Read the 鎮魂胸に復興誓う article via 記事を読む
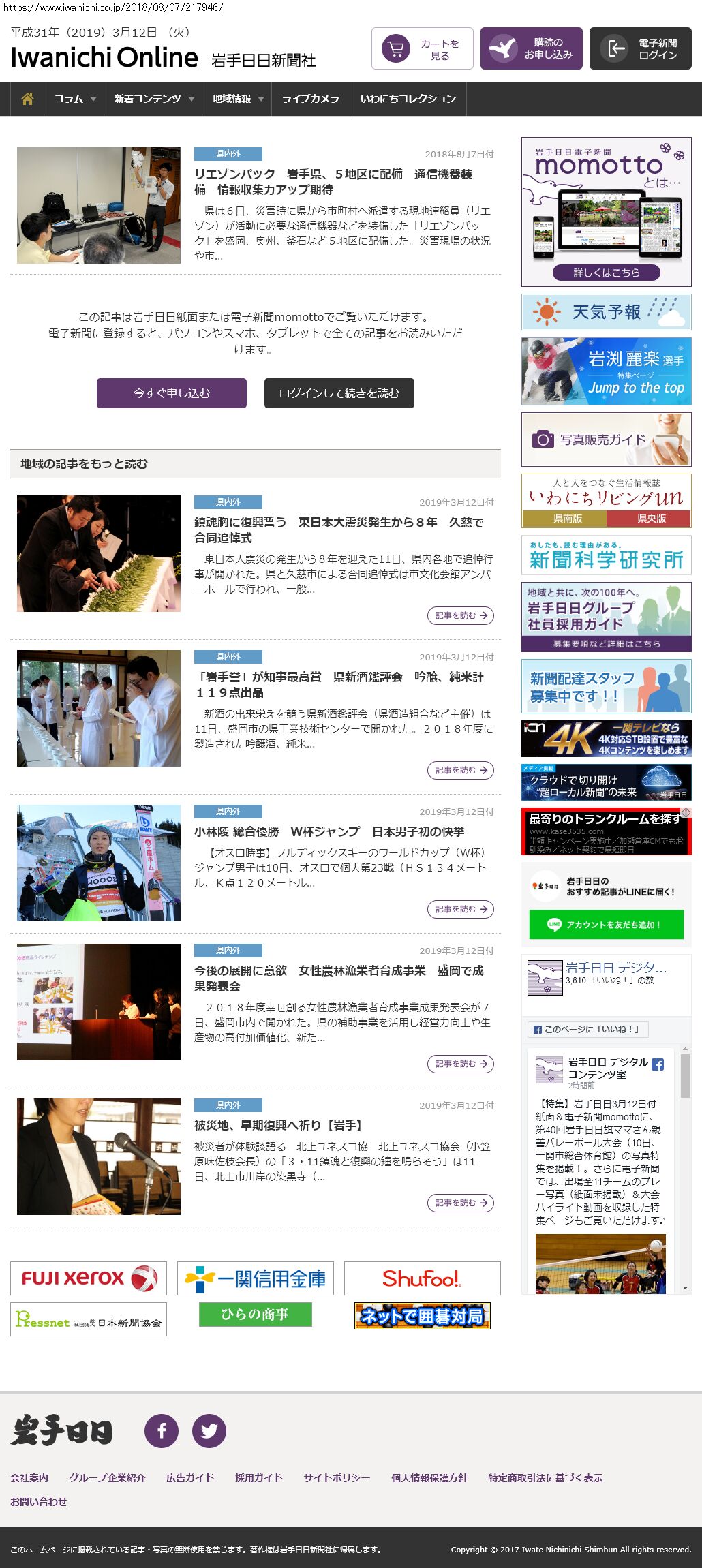This screenshot has width=702, height=1568. click(x=461, y=615)
